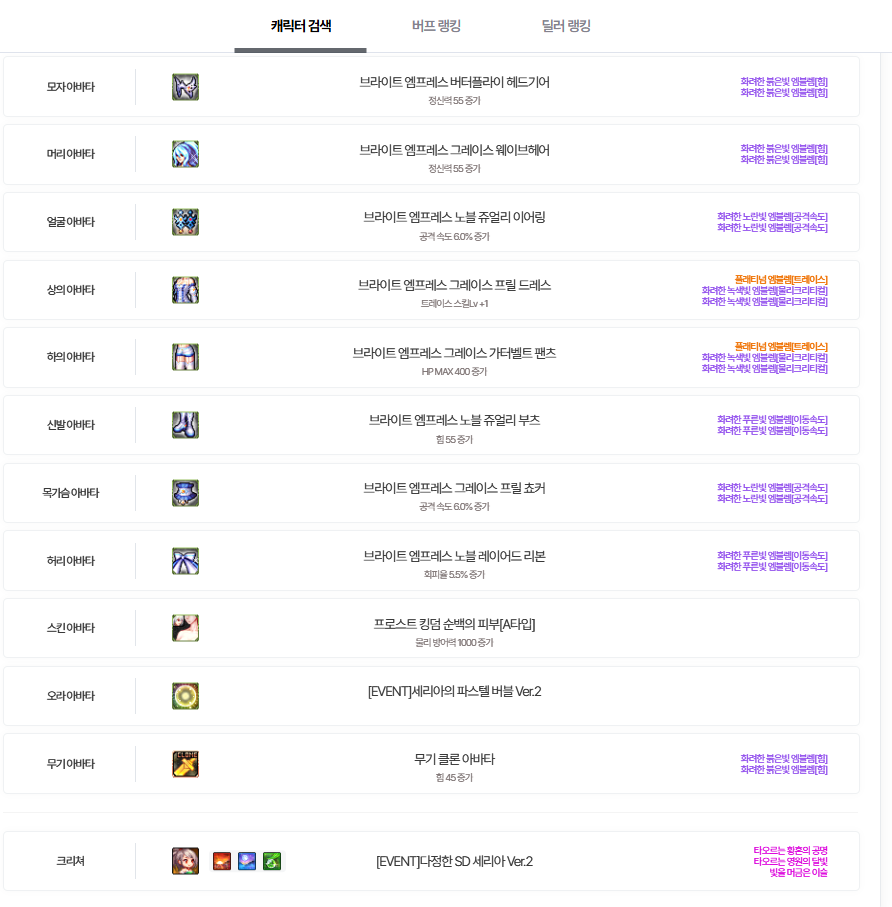Open the 버프 랭킹 tab
The image size is (892, 907).
click(436, 26)
